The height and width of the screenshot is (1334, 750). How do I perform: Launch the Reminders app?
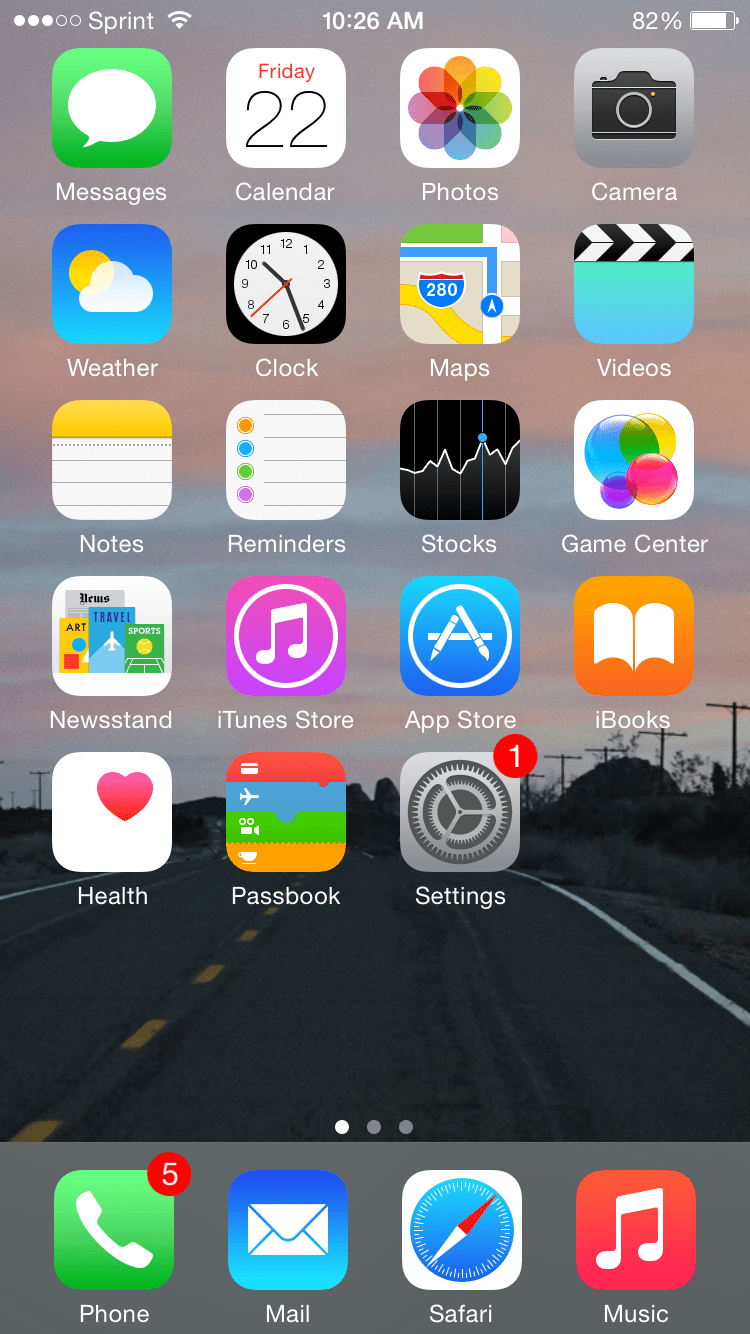point(286,460)
